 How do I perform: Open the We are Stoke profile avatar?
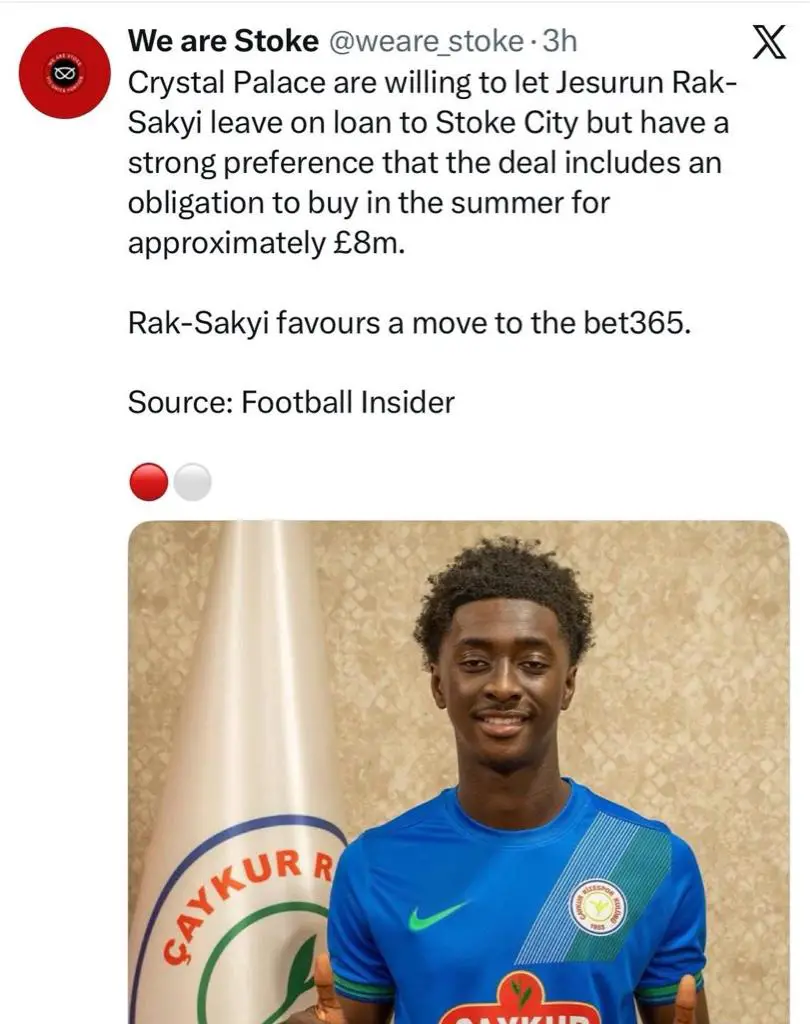[x=65, y=73]
